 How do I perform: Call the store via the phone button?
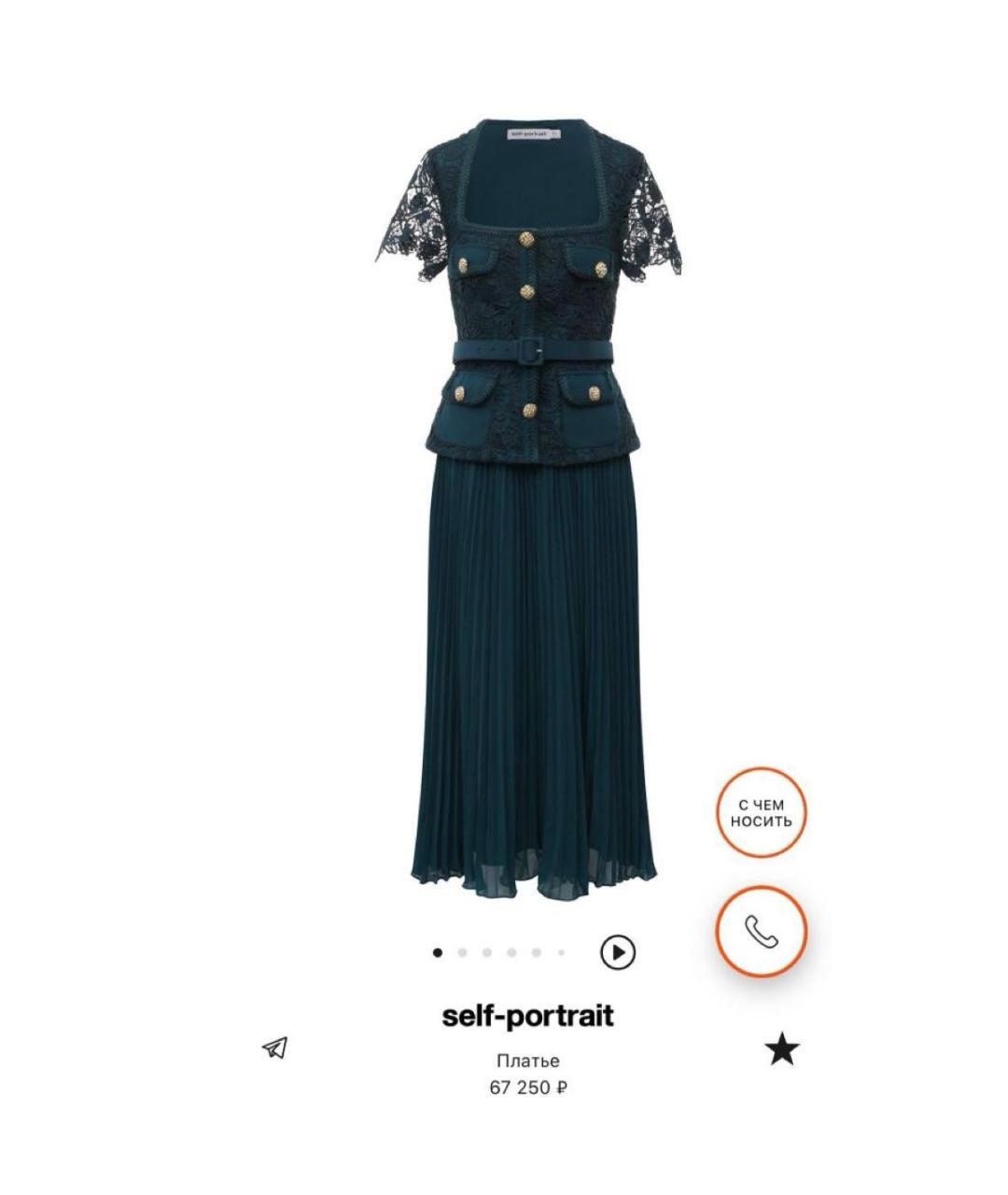tap(761, 931)
